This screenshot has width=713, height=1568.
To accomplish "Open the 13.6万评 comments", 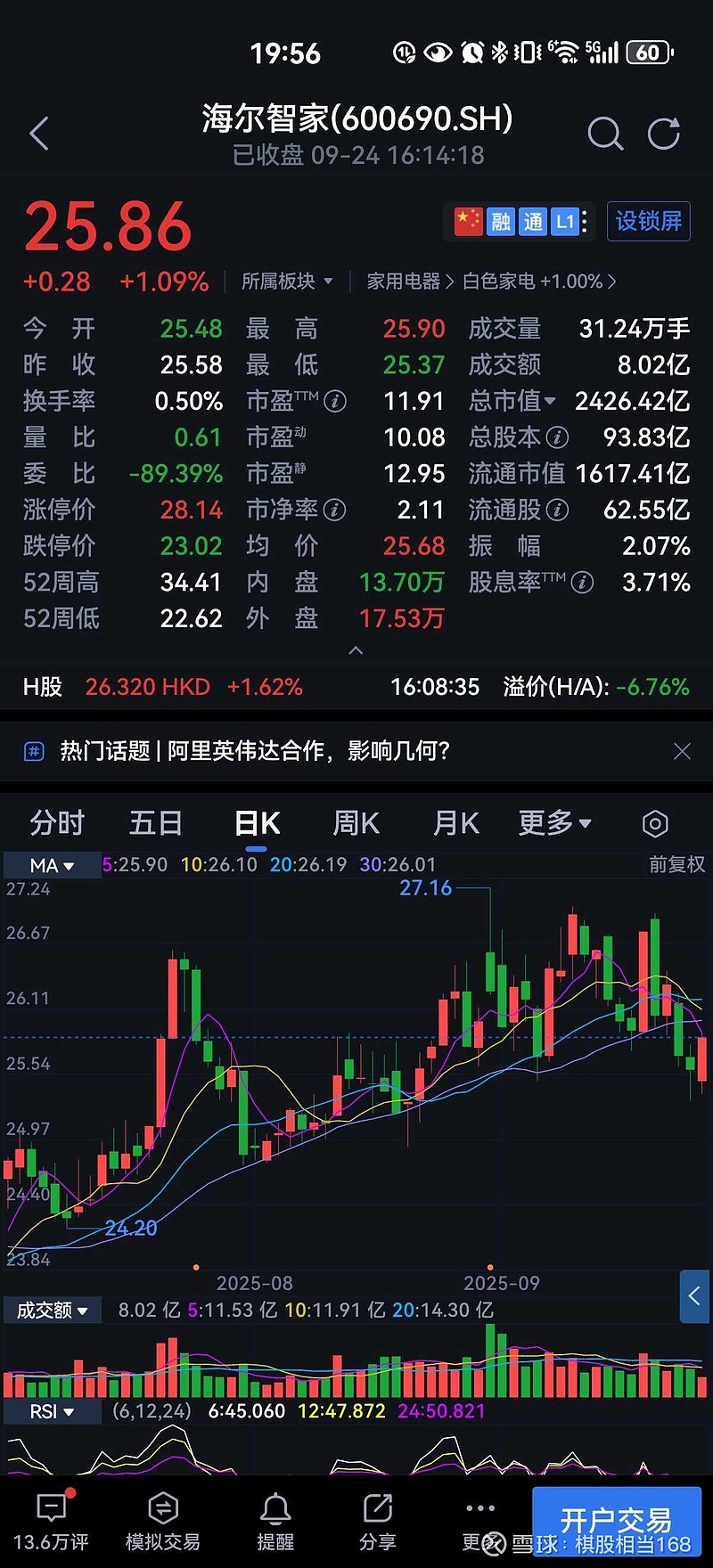I will (x=52, y=1522).
